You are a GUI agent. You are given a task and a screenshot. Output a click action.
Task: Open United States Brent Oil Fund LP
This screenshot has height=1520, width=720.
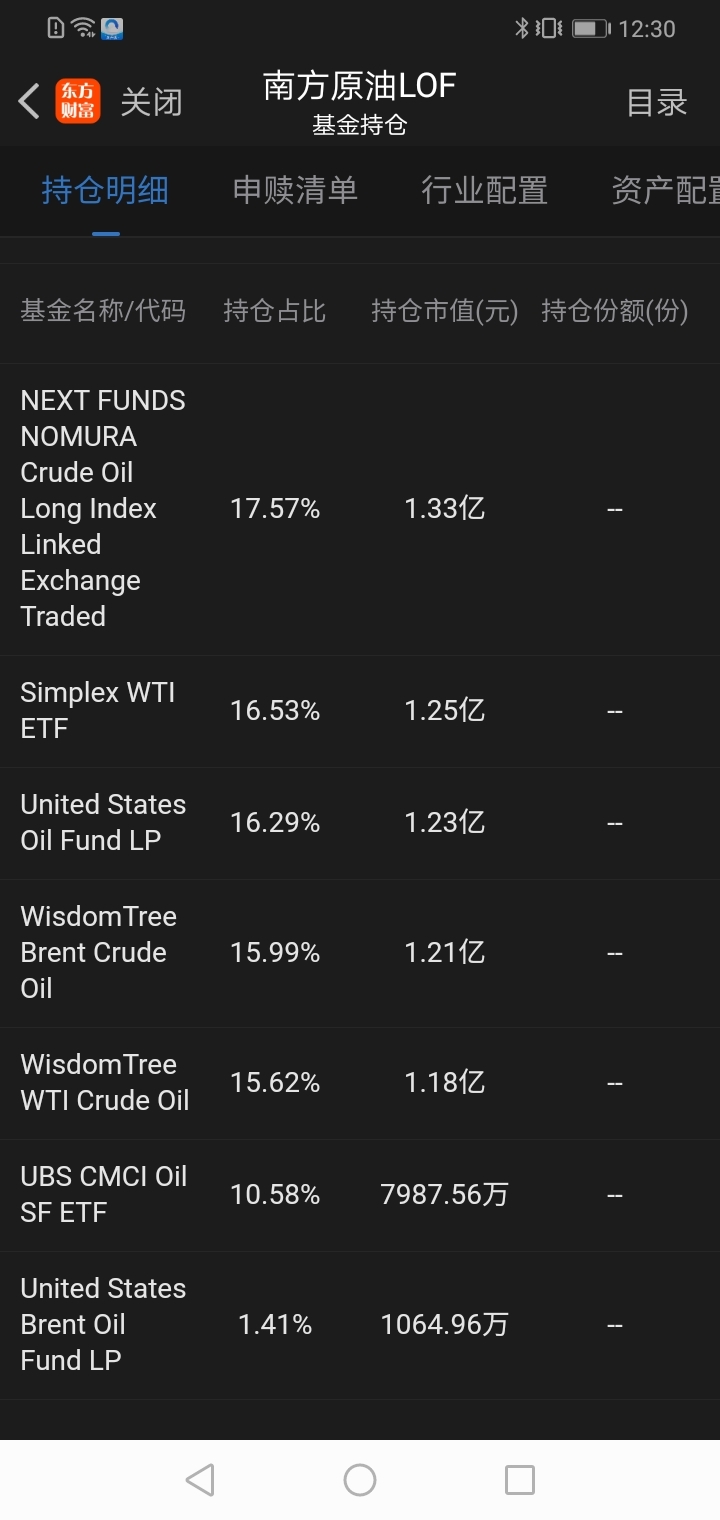pos(360,1325)
